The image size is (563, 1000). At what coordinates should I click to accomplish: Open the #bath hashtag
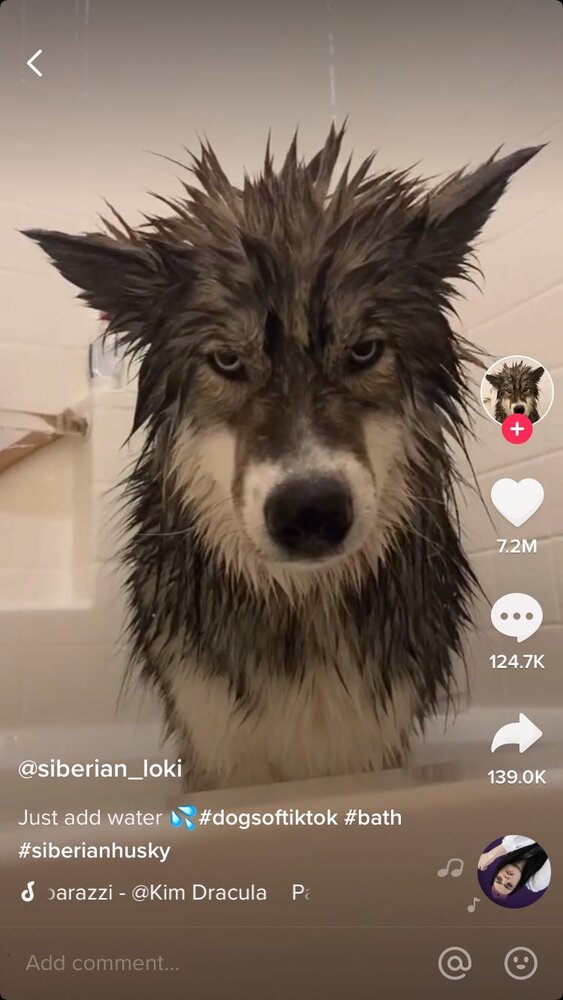tap(373, 818)
